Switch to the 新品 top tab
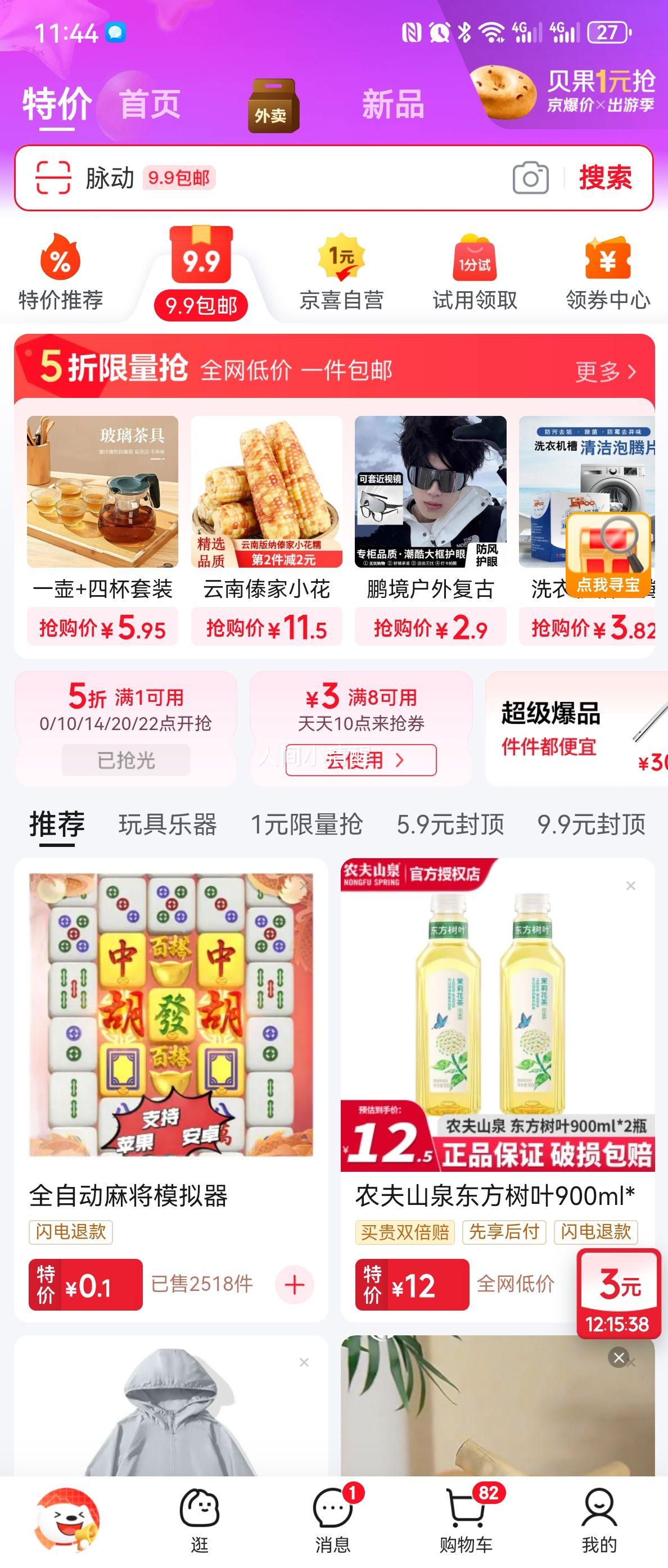 tap(393, 104)
